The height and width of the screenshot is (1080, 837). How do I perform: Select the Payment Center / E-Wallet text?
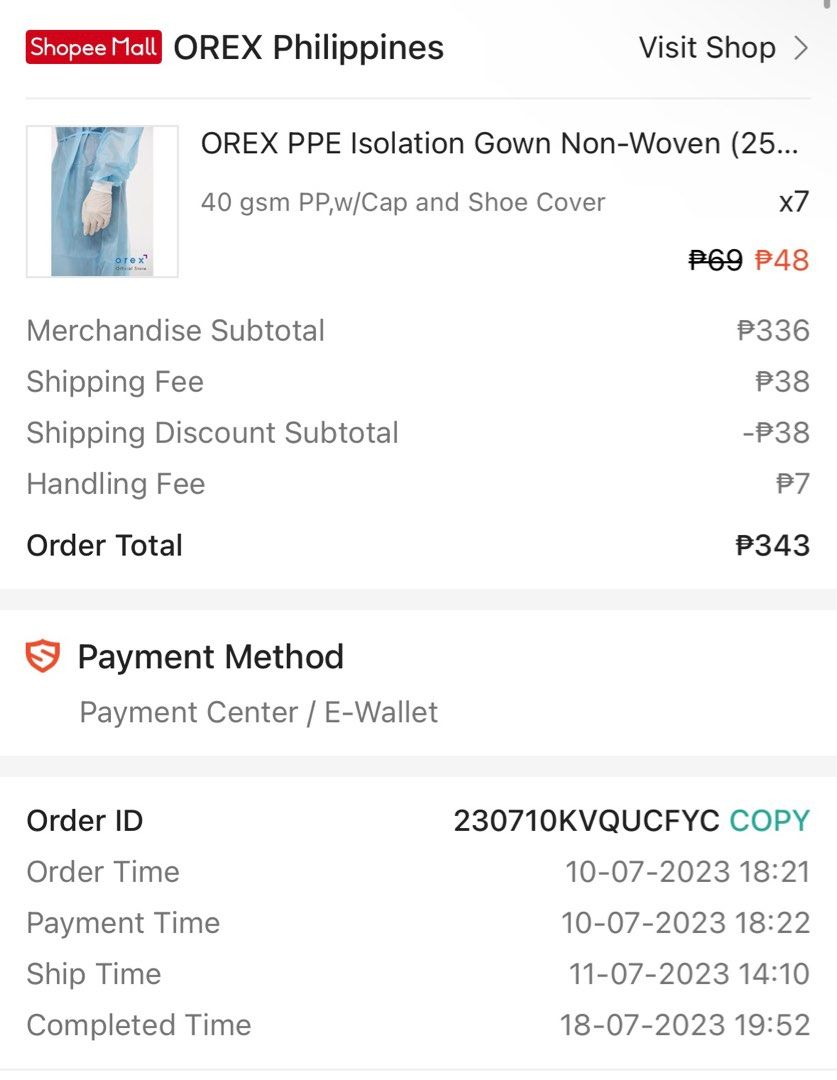[258, 712]
